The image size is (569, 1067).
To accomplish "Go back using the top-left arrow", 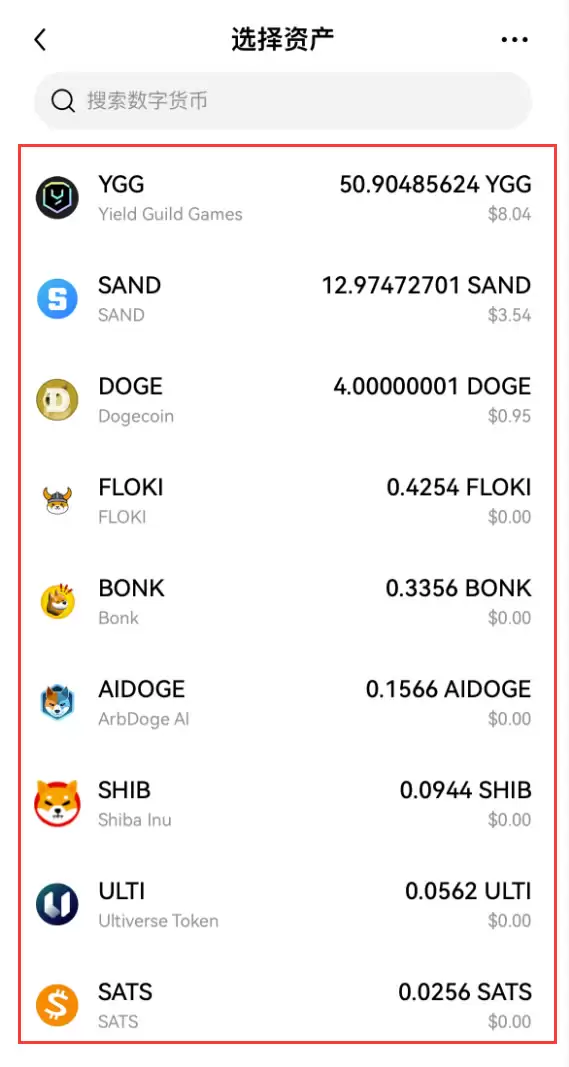I will click(40, 40).
